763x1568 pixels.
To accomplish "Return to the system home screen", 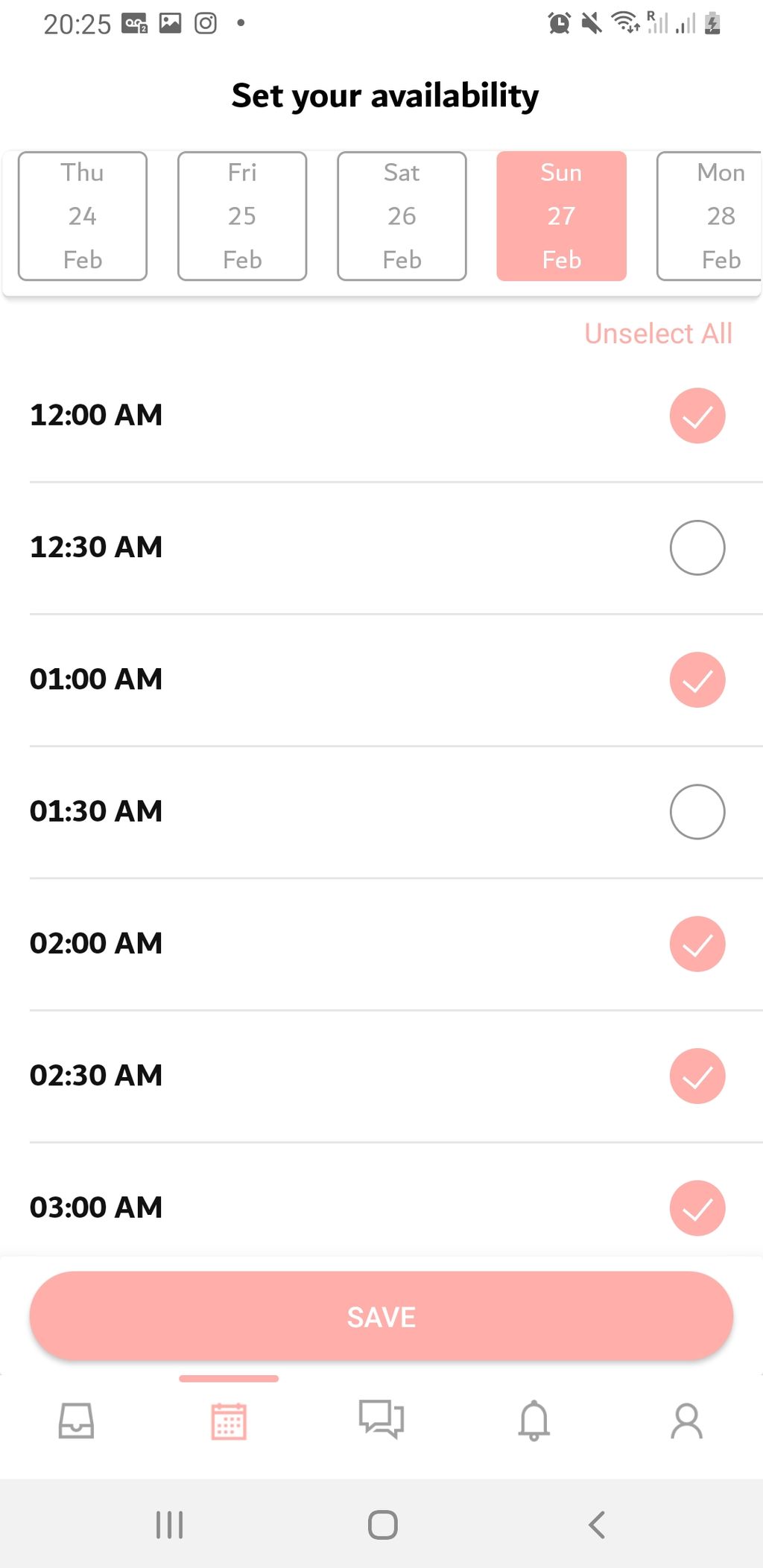I will tap(382, 1525).
